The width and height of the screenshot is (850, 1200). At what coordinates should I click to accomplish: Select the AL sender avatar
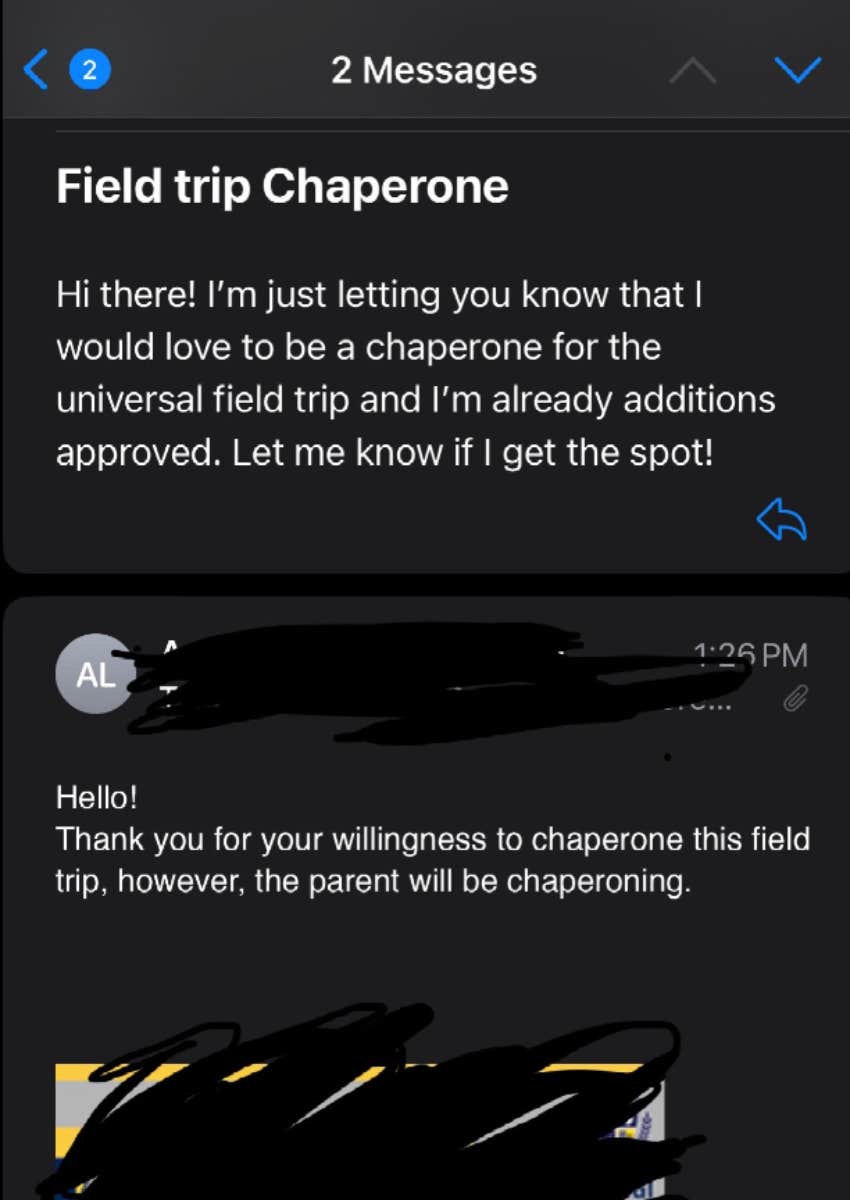(x=94, y=674)
